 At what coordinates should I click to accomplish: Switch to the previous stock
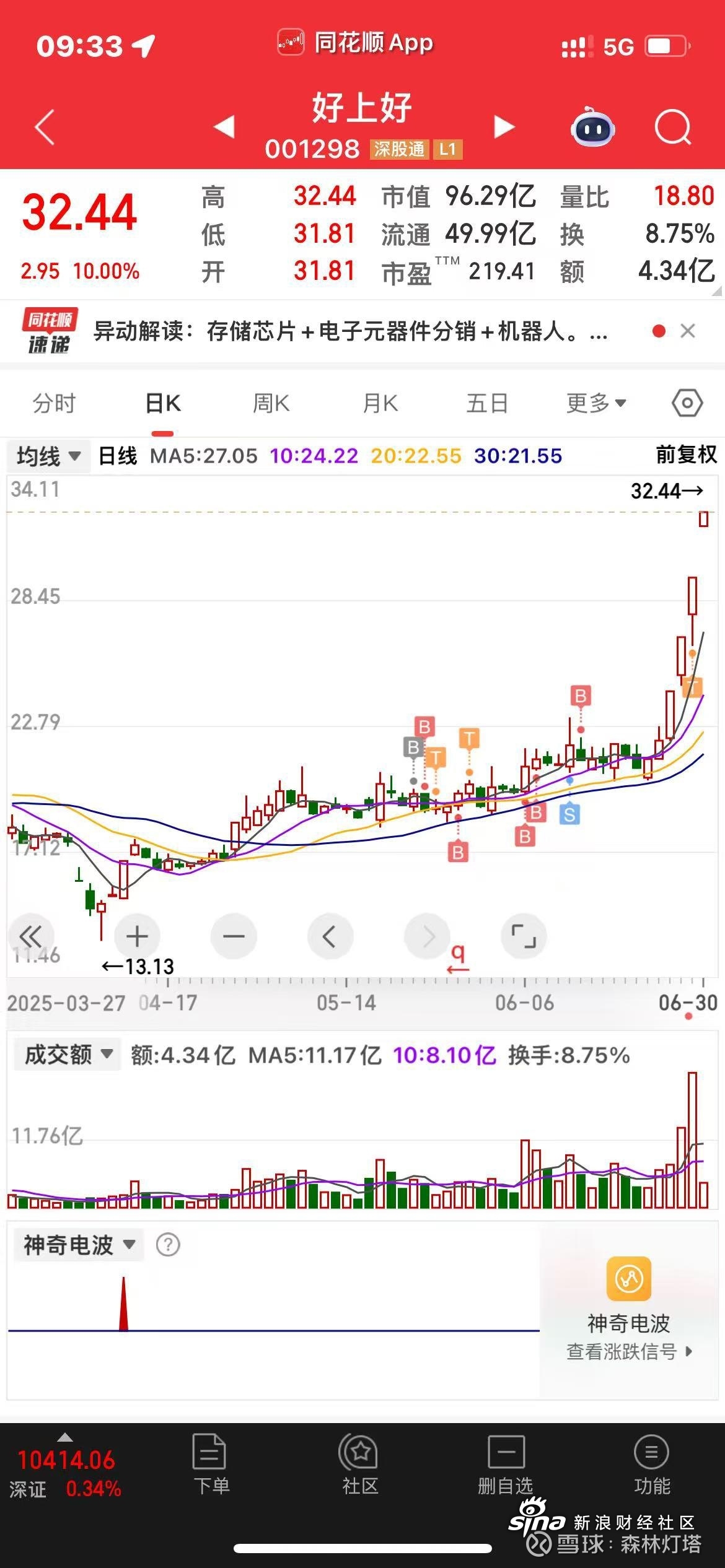[x=224, y=126]
